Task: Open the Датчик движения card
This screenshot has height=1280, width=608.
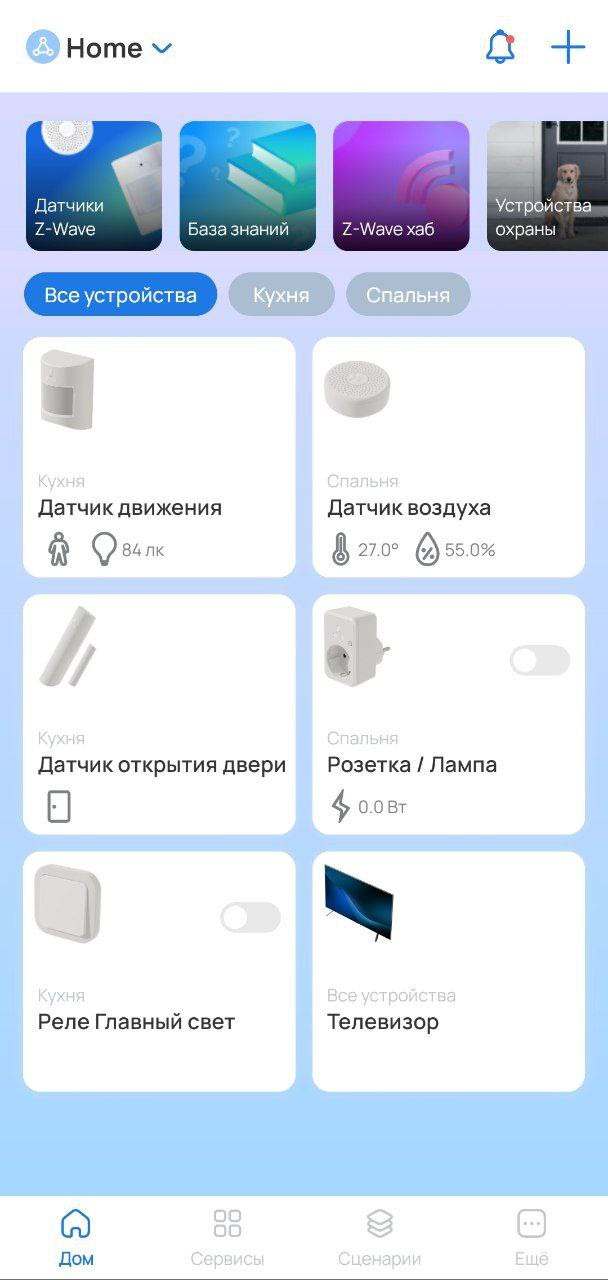Action: pos(159,457)
